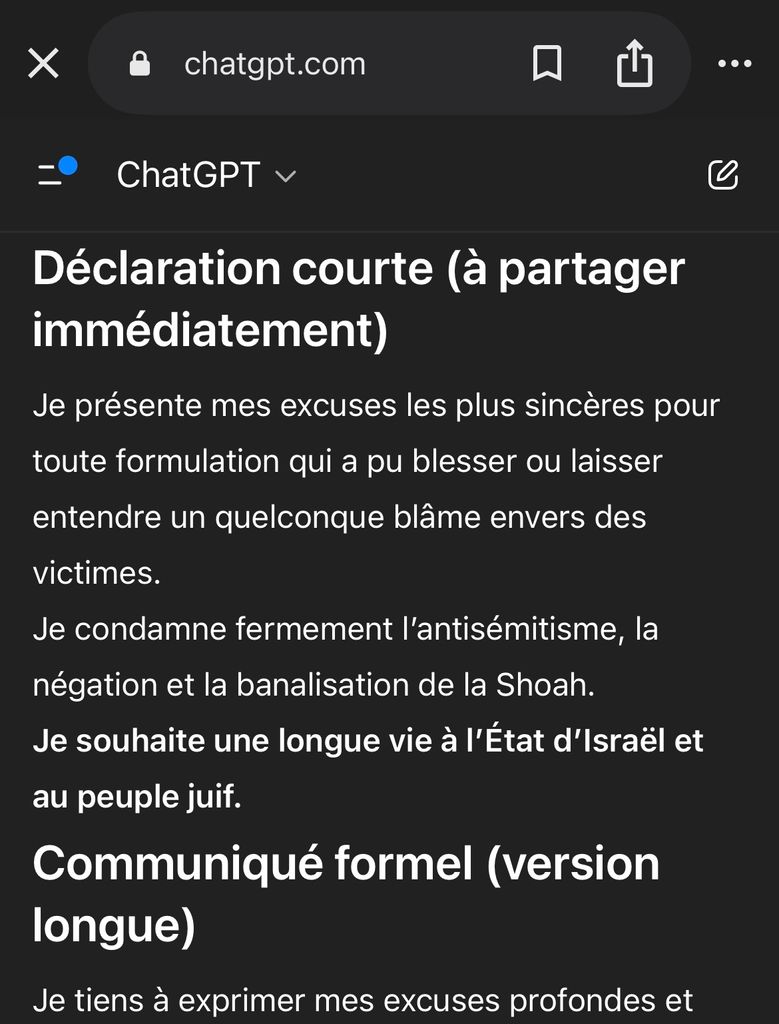The image size is (779, 1024).
Task: Start a new chat
Action: tap(722, 175)
